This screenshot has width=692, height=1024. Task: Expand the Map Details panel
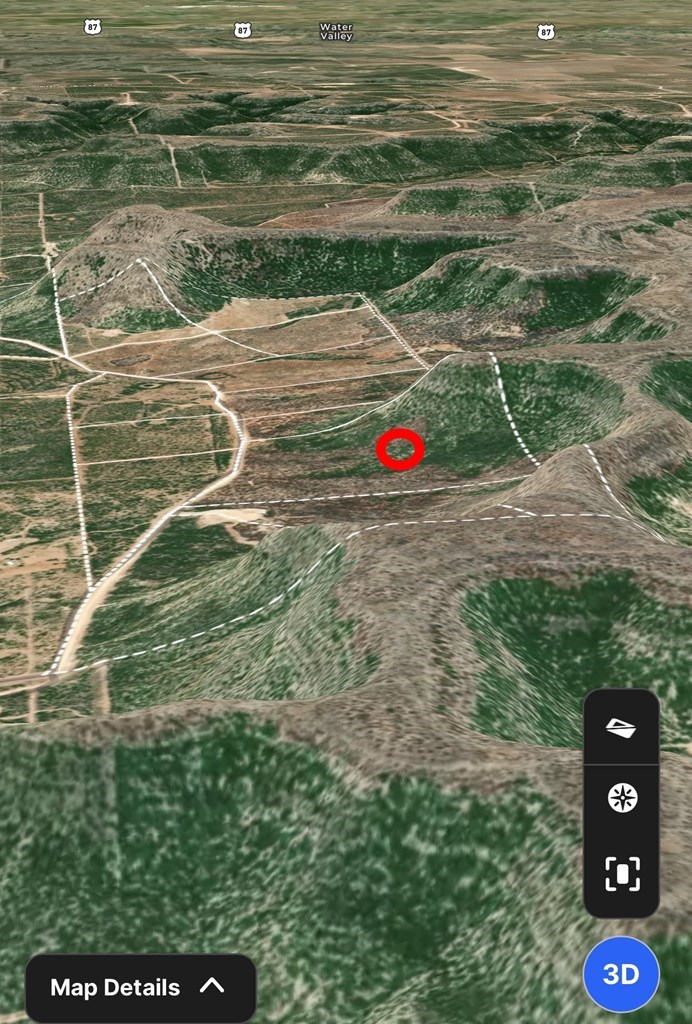click(140, 987)
